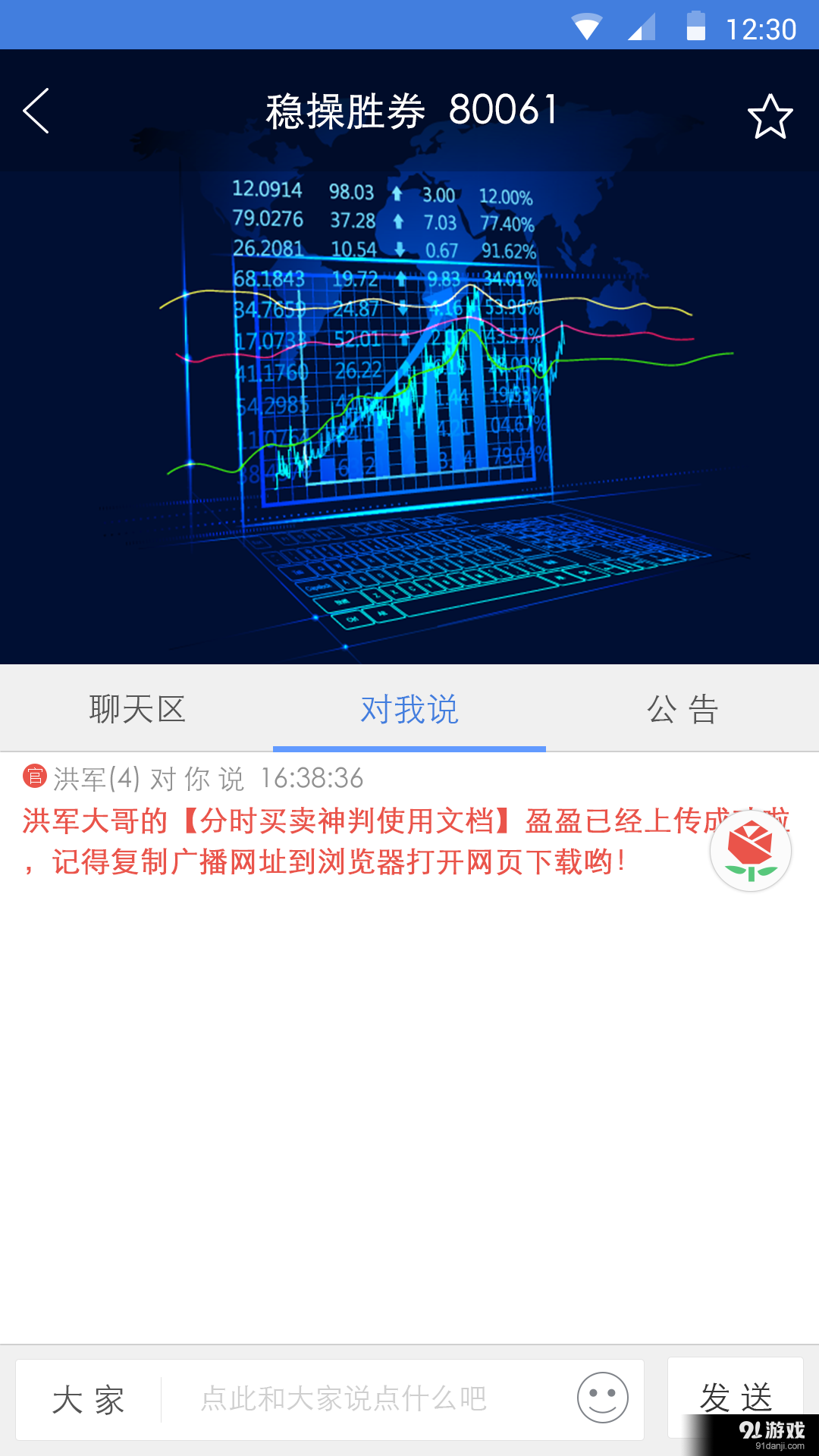Screen dimensions: 819x1456
Task: Collapse the 对我说 message list
Action: tap(408, 708)
